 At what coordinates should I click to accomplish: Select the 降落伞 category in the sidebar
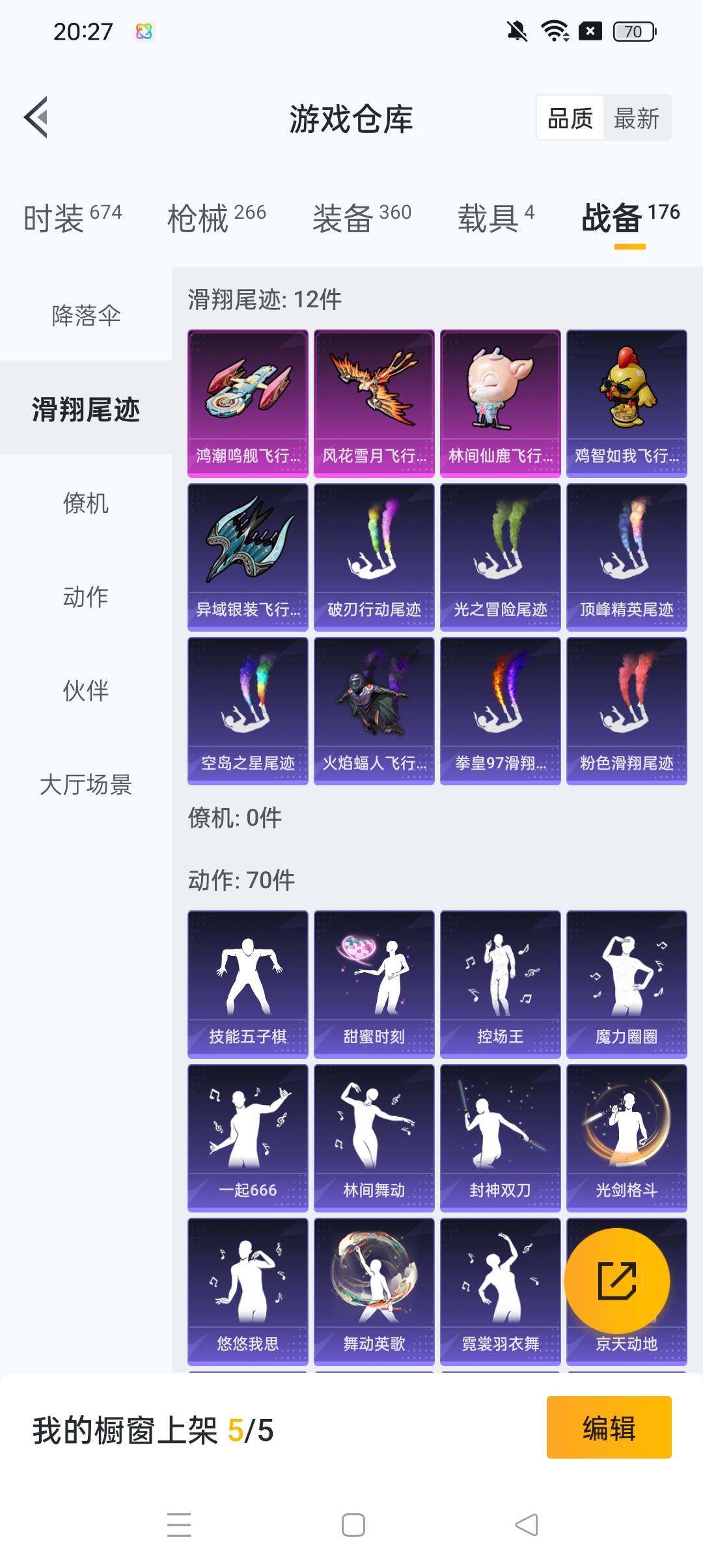coord(86,315)
